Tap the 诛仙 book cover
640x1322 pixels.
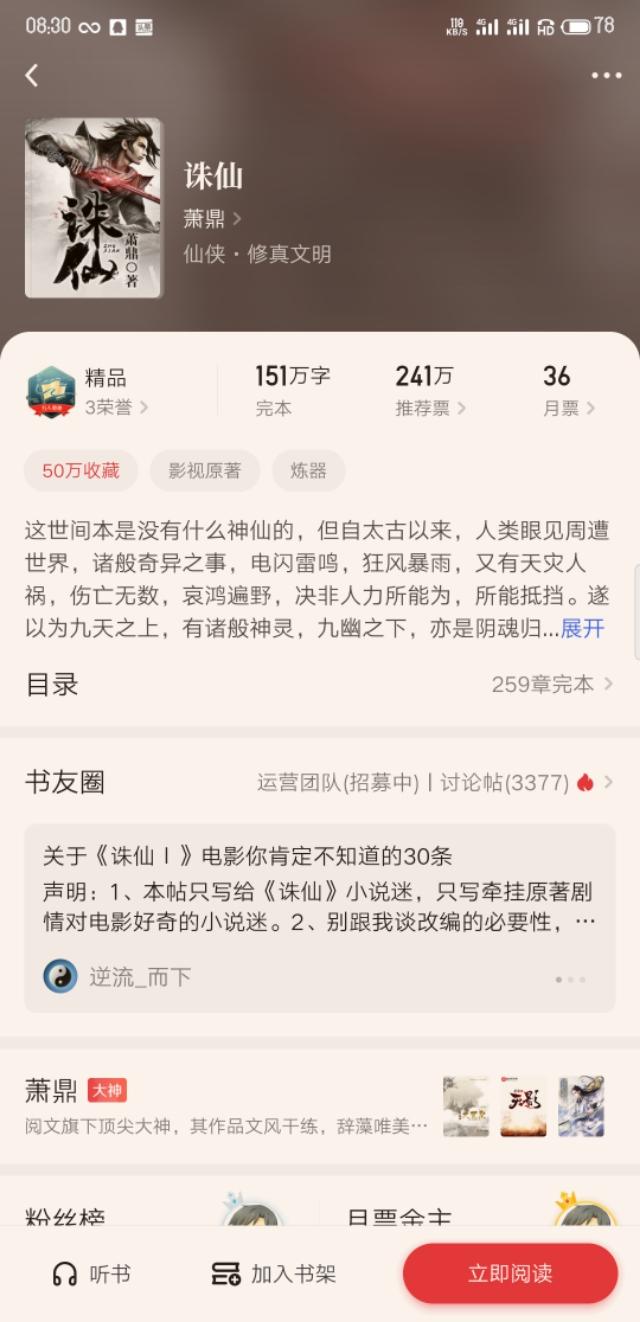click(x=93, y=207)
